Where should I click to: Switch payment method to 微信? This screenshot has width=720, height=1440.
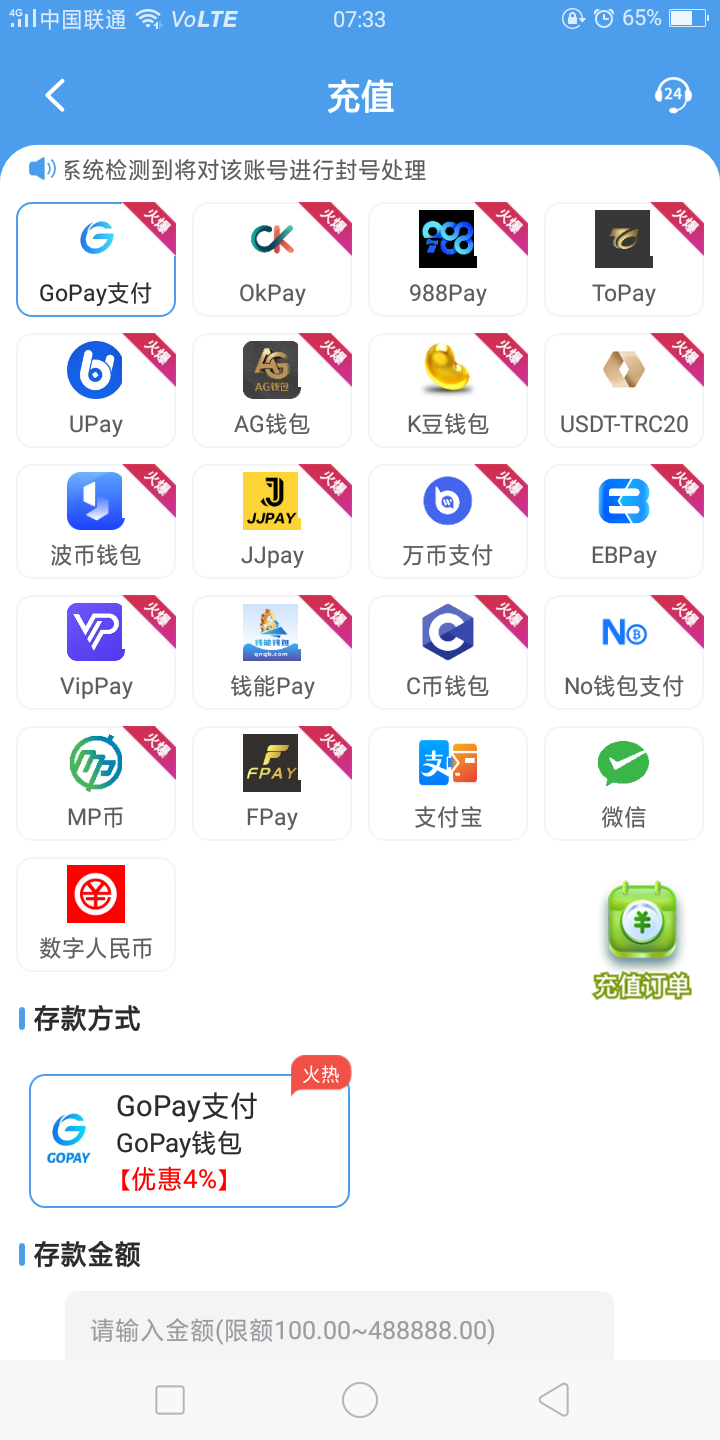[x=624, y=783]
